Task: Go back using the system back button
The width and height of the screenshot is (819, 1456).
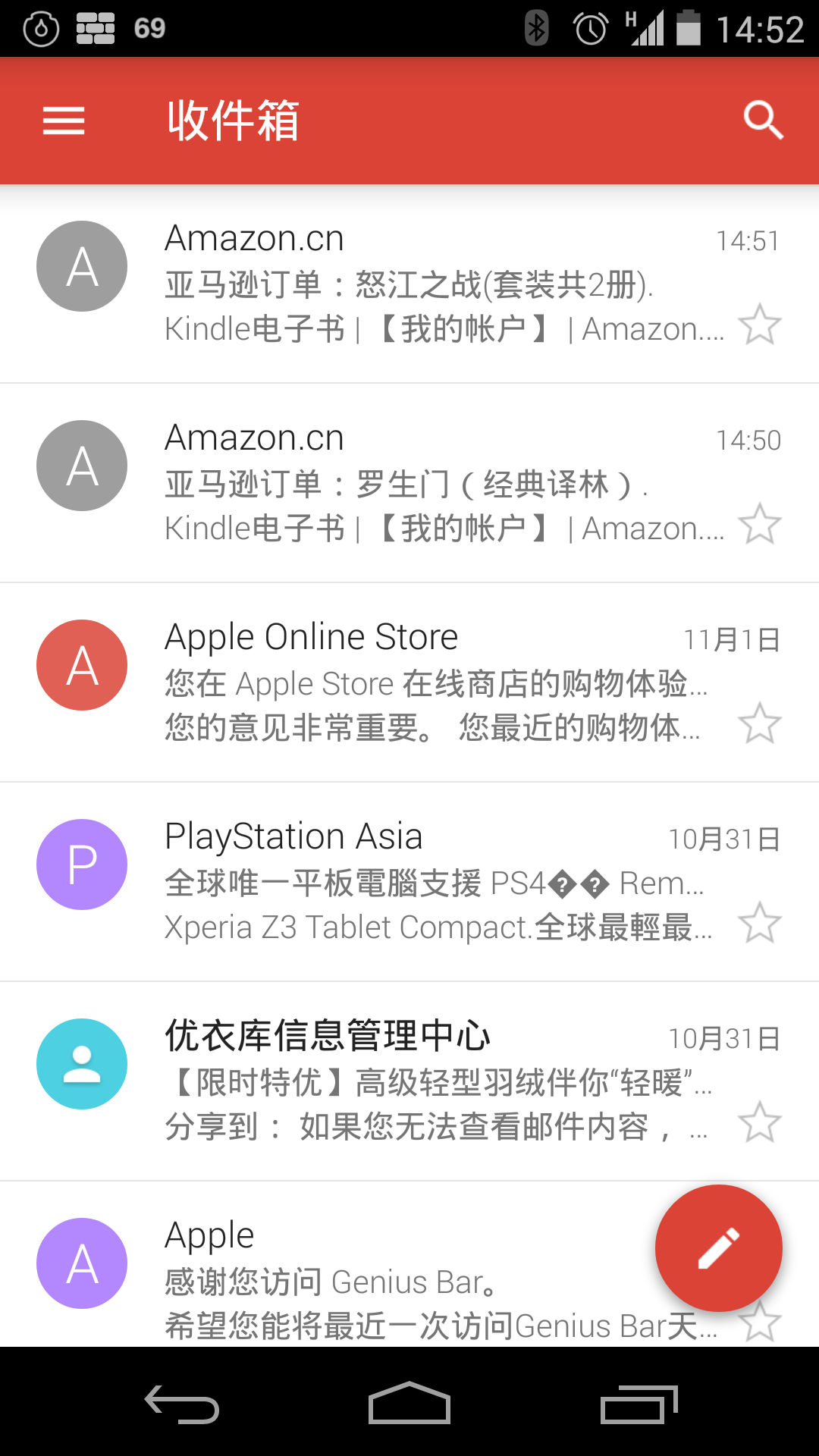Action: (x=182, y=1404)
